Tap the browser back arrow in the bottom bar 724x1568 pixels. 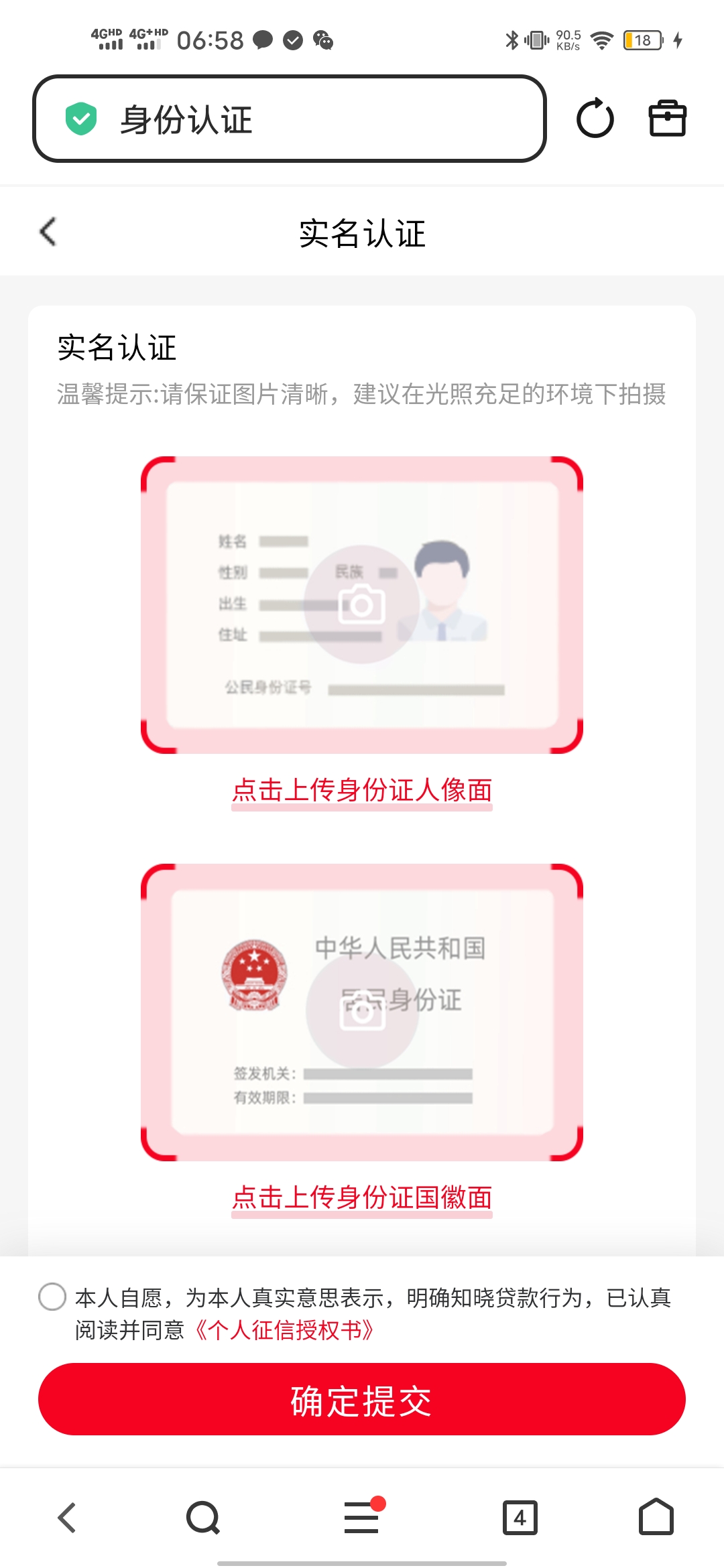67,1518
